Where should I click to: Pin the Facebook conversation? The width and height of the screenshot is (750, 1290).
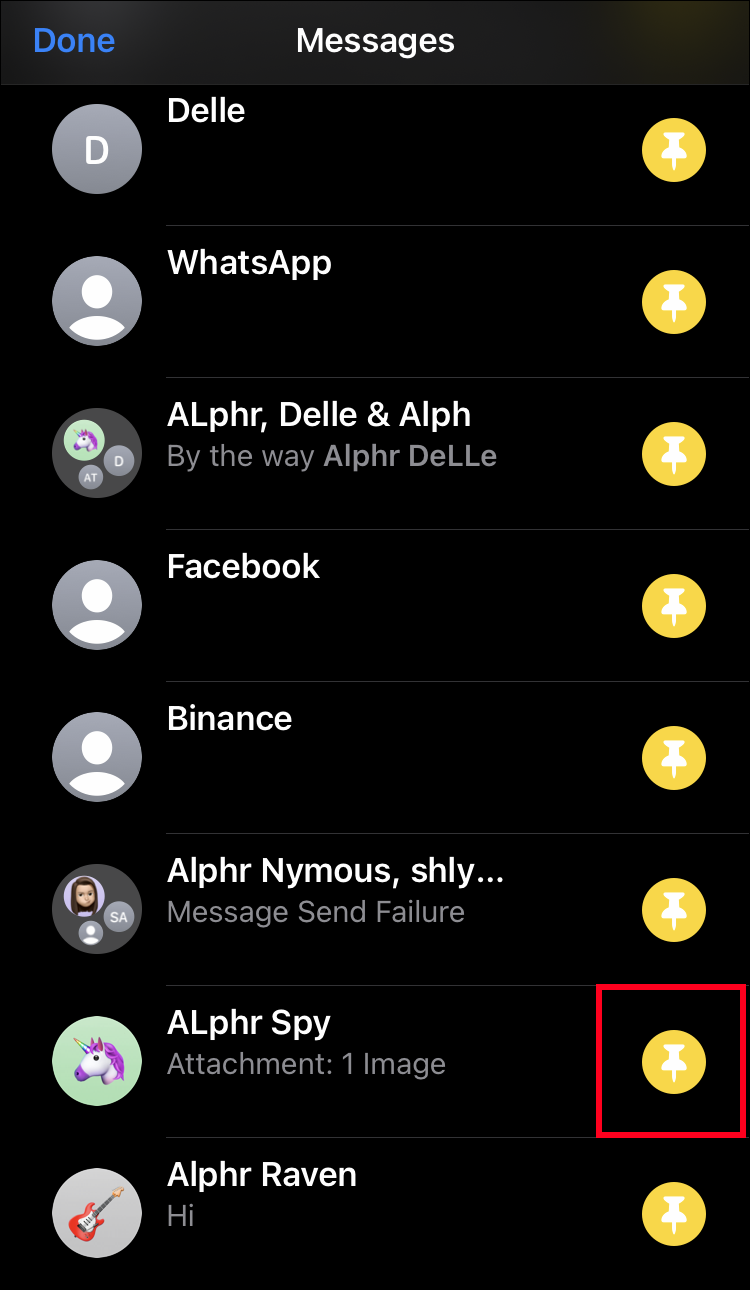click(x=673, y=606)
